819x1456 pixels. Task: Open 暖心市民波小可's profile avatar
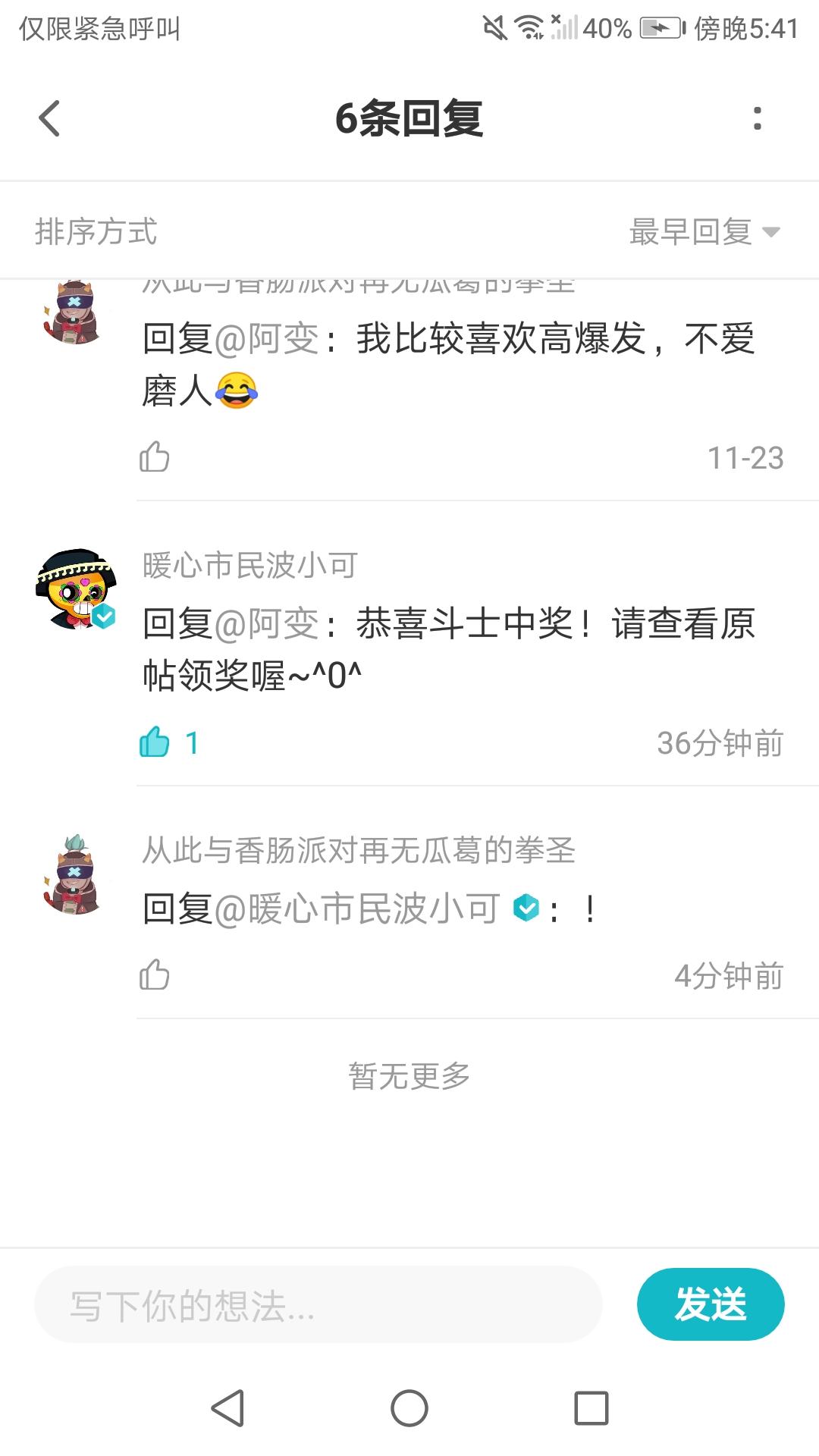coord(75,589)
